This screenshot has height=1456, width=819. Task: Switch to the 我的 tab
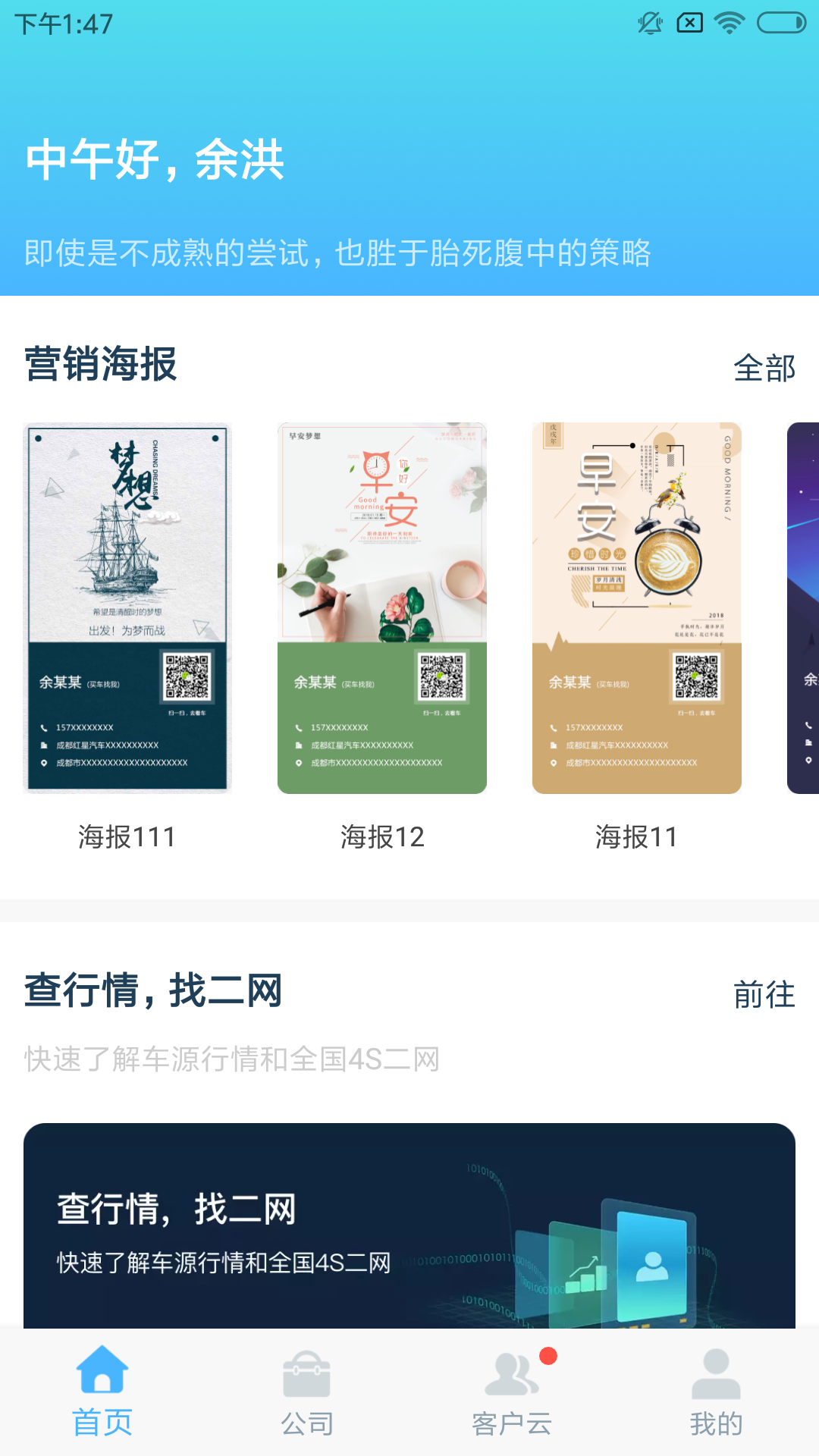coord(716,1392)
